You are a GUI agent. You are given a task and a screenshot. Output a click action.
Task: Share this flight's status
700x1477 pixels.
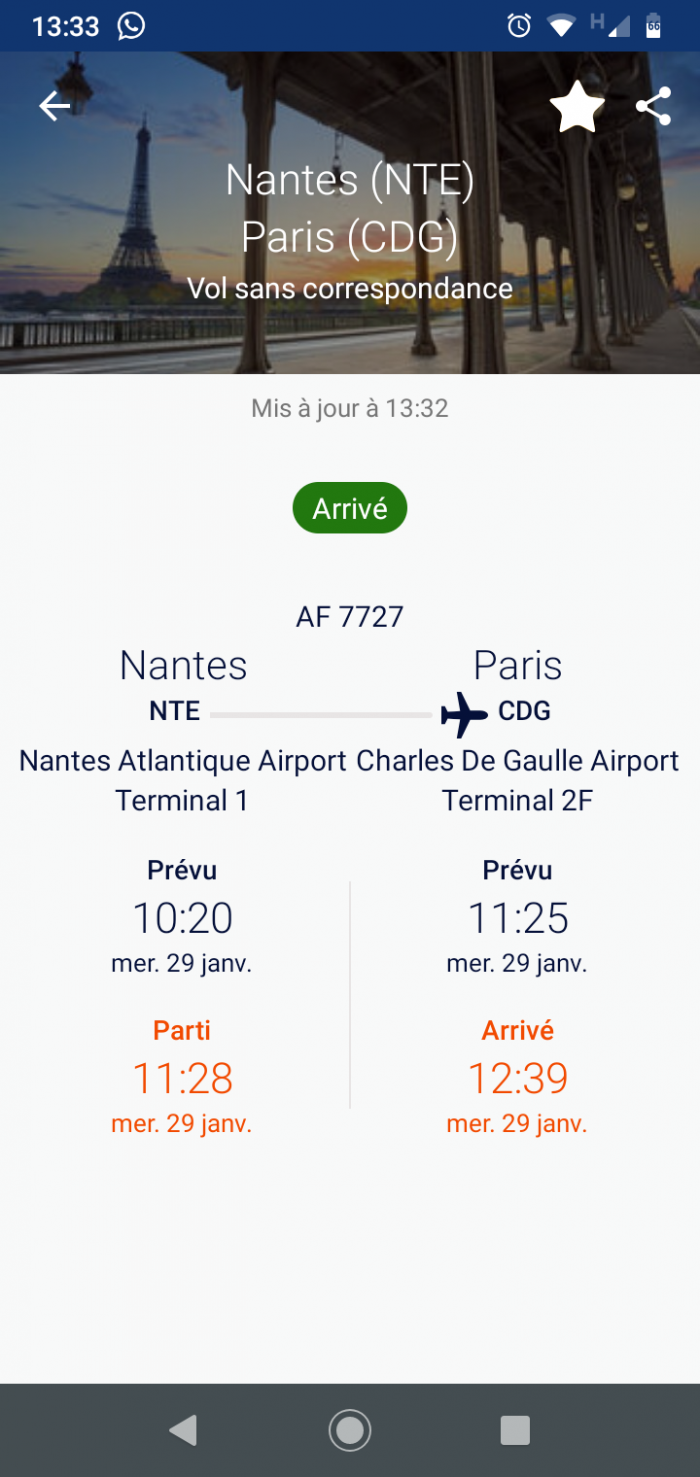click(x=653, y=106)
